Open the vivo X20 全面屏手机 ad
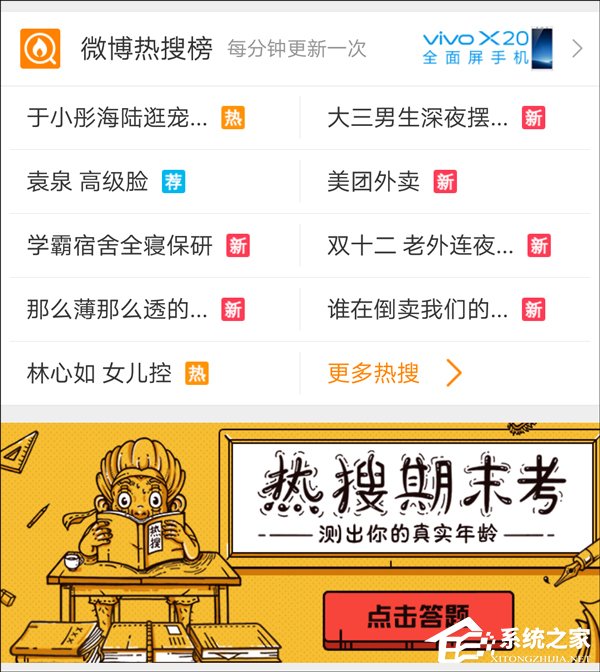Viewport: 600px width, 672px height. click(487, 47)
